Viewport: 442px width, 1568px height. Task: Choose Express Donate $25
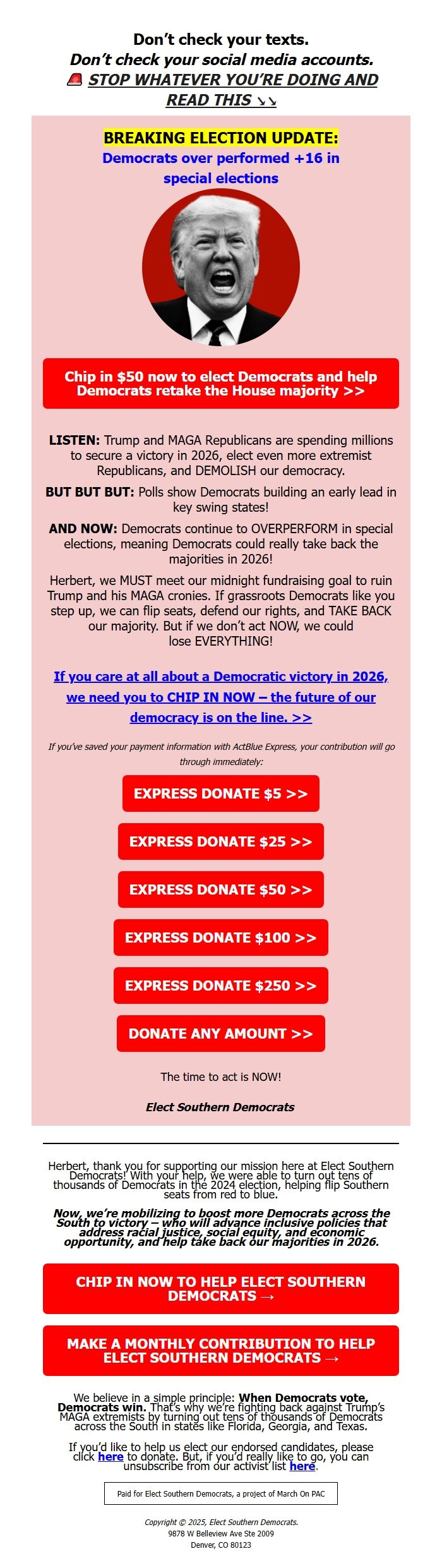pyautogui.click(x=221, y=841)
